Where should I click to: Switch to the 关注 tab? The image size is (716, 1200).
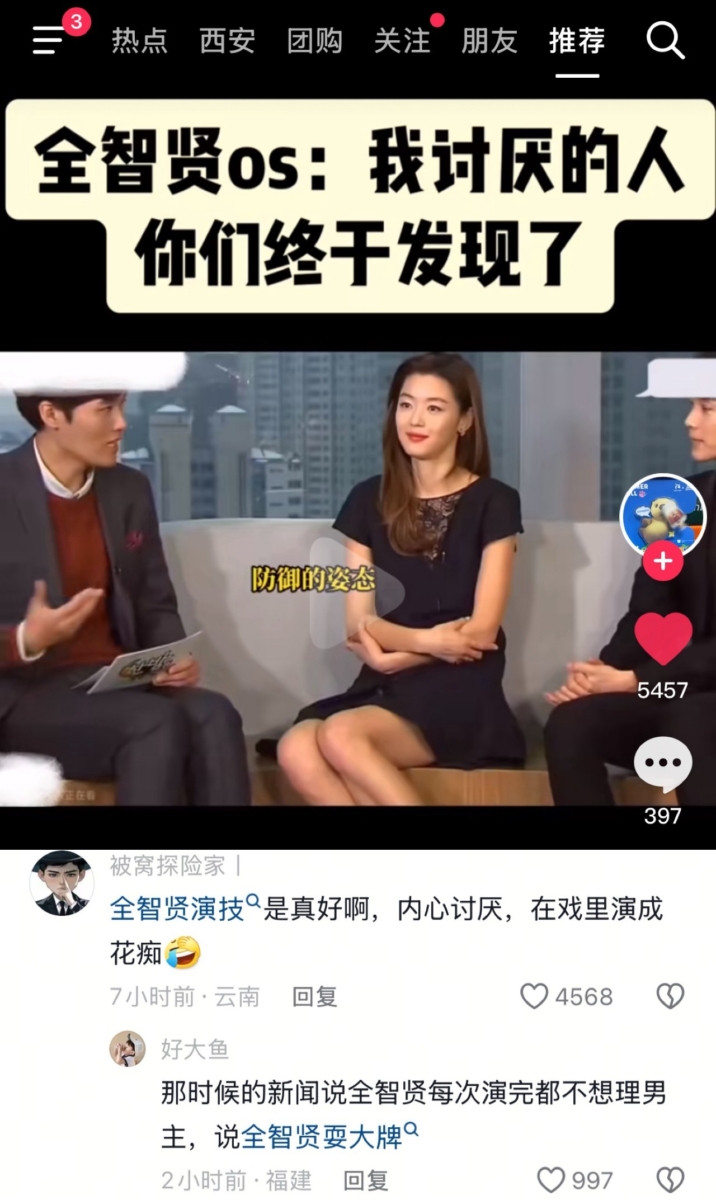point(402,41)
